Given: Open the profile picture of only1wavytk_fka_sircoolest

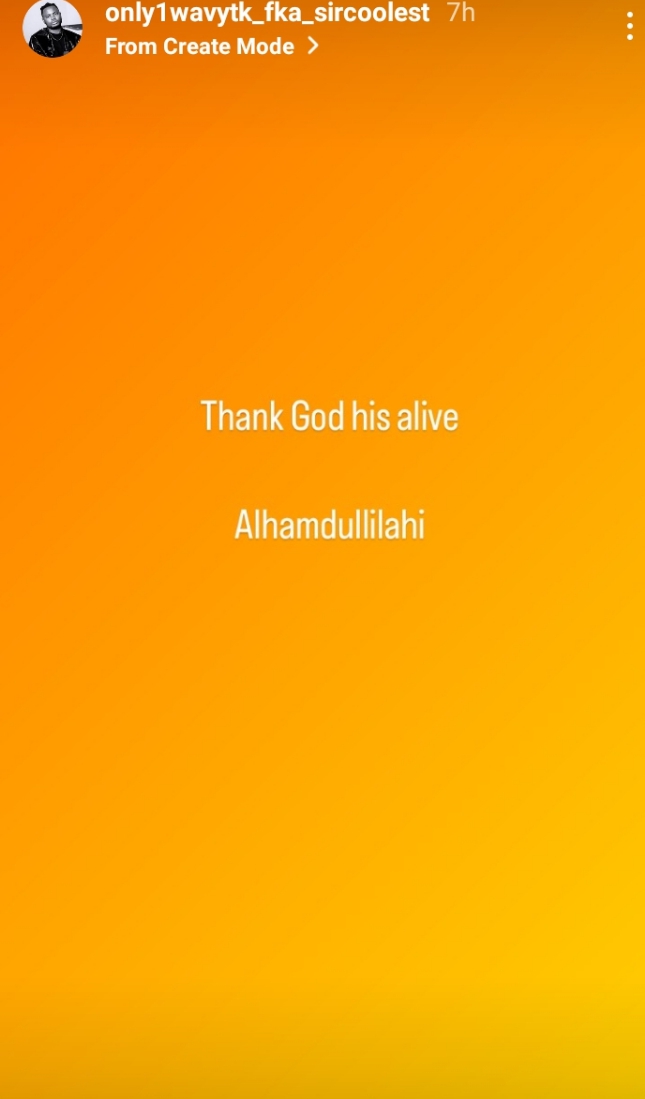Looking at the screenshot, I should point(52,28).
